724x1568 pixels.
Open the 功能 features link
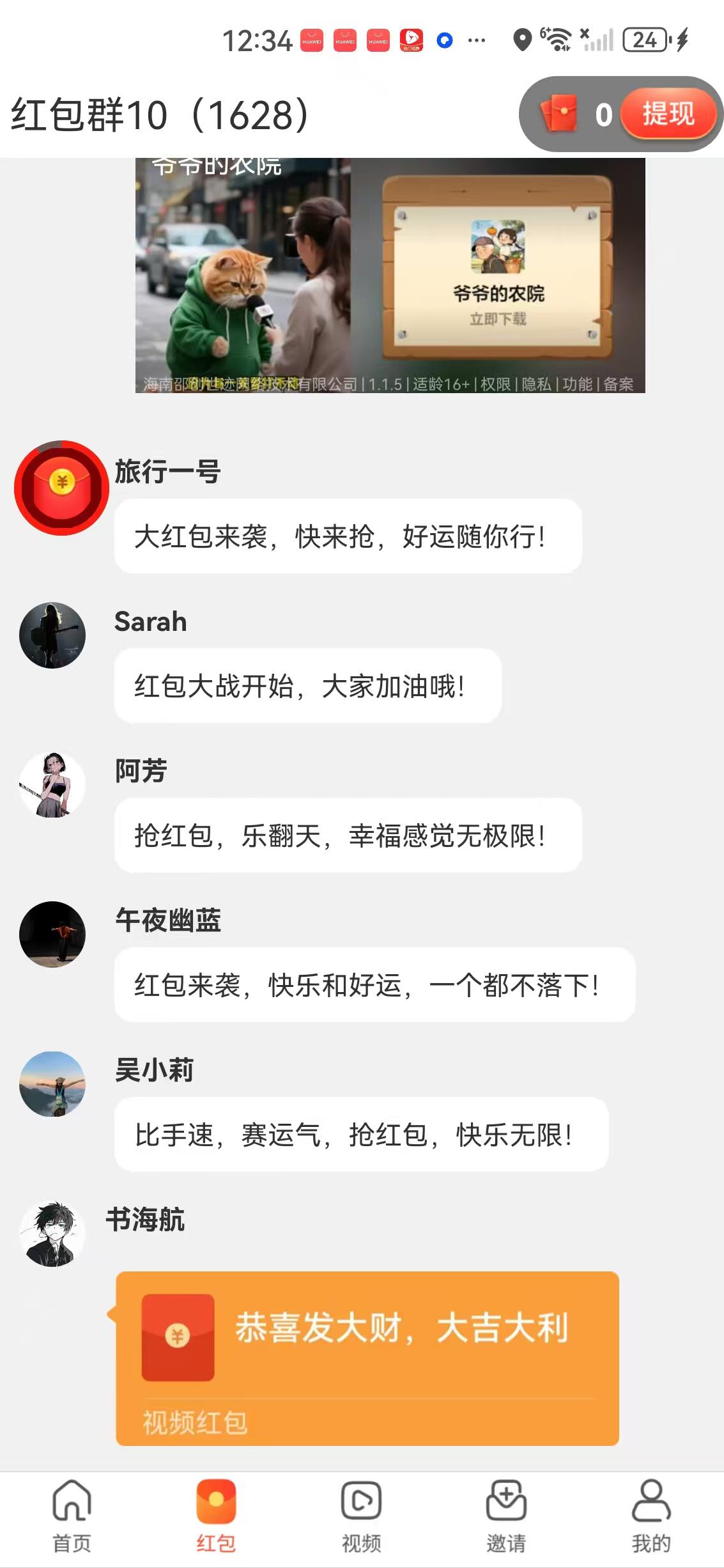pos(578,385)
